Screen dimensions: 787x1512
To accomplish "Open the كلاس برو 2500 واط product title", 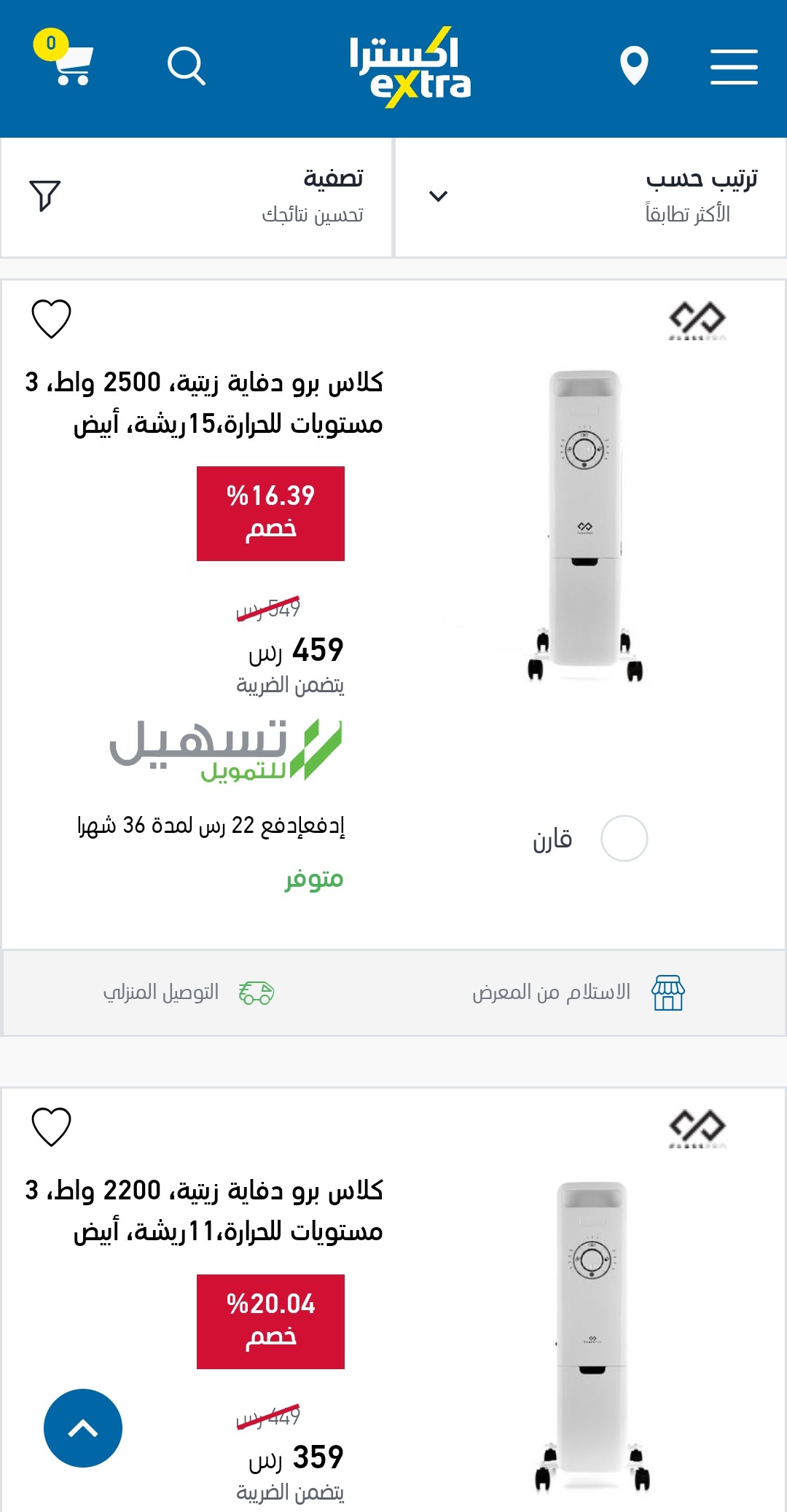I will coord(204,402).
